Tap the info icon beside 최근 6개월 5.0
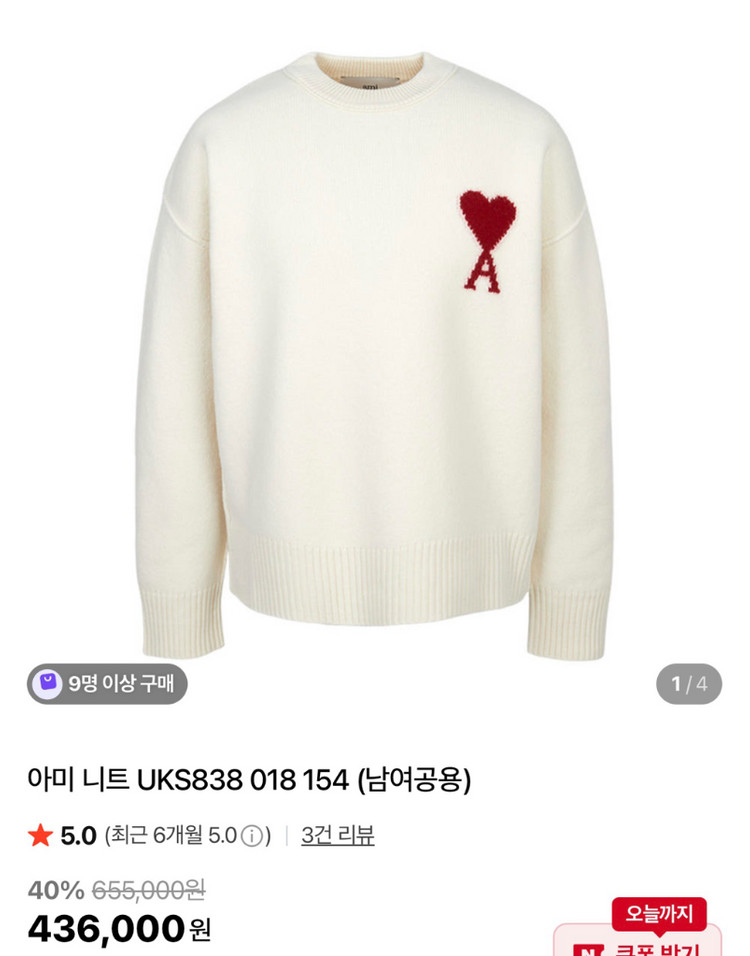Viewport: 750px width, 956px height. click(253, 836)
